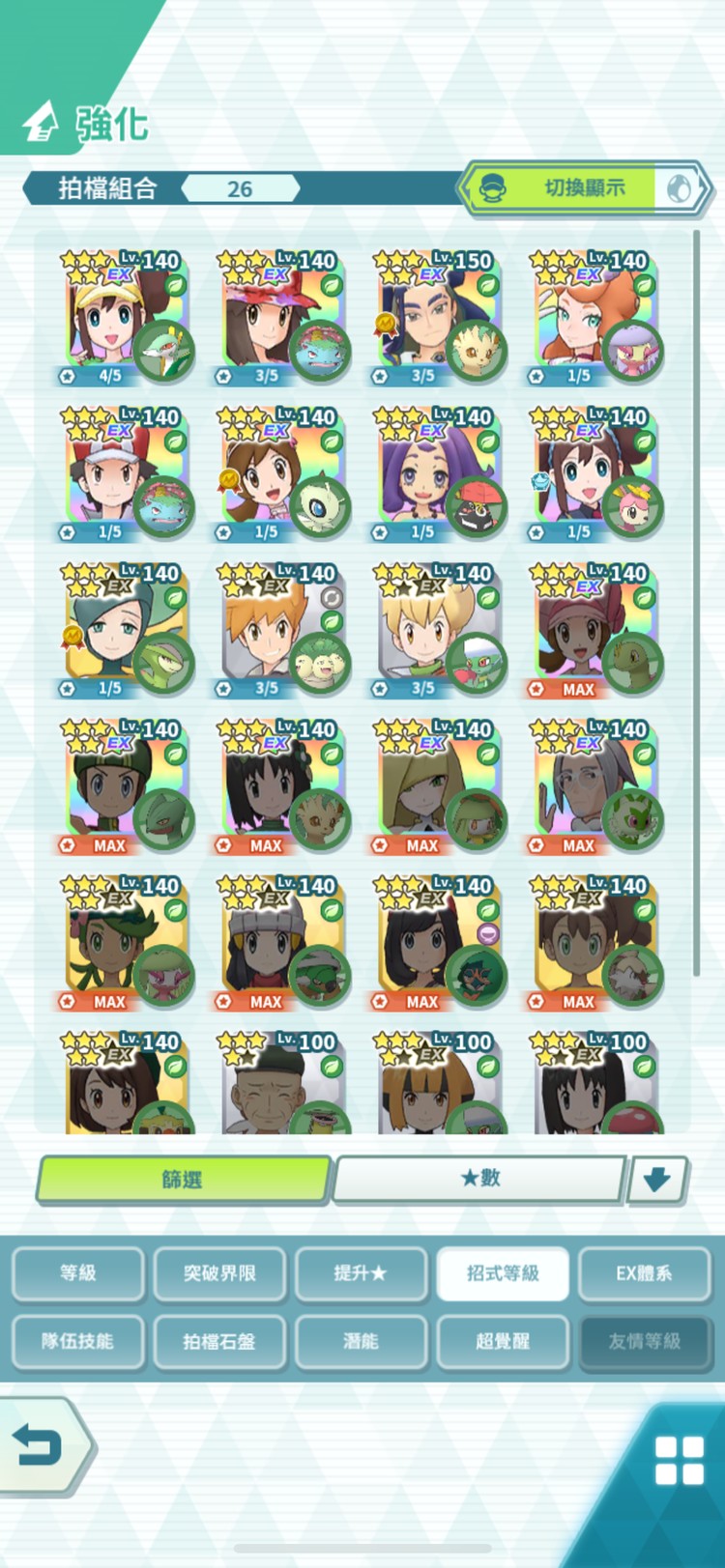Switch to the 提升★ tab
The width and height of the screenshot is (725, 1568).
click(x=361, y=1273)
